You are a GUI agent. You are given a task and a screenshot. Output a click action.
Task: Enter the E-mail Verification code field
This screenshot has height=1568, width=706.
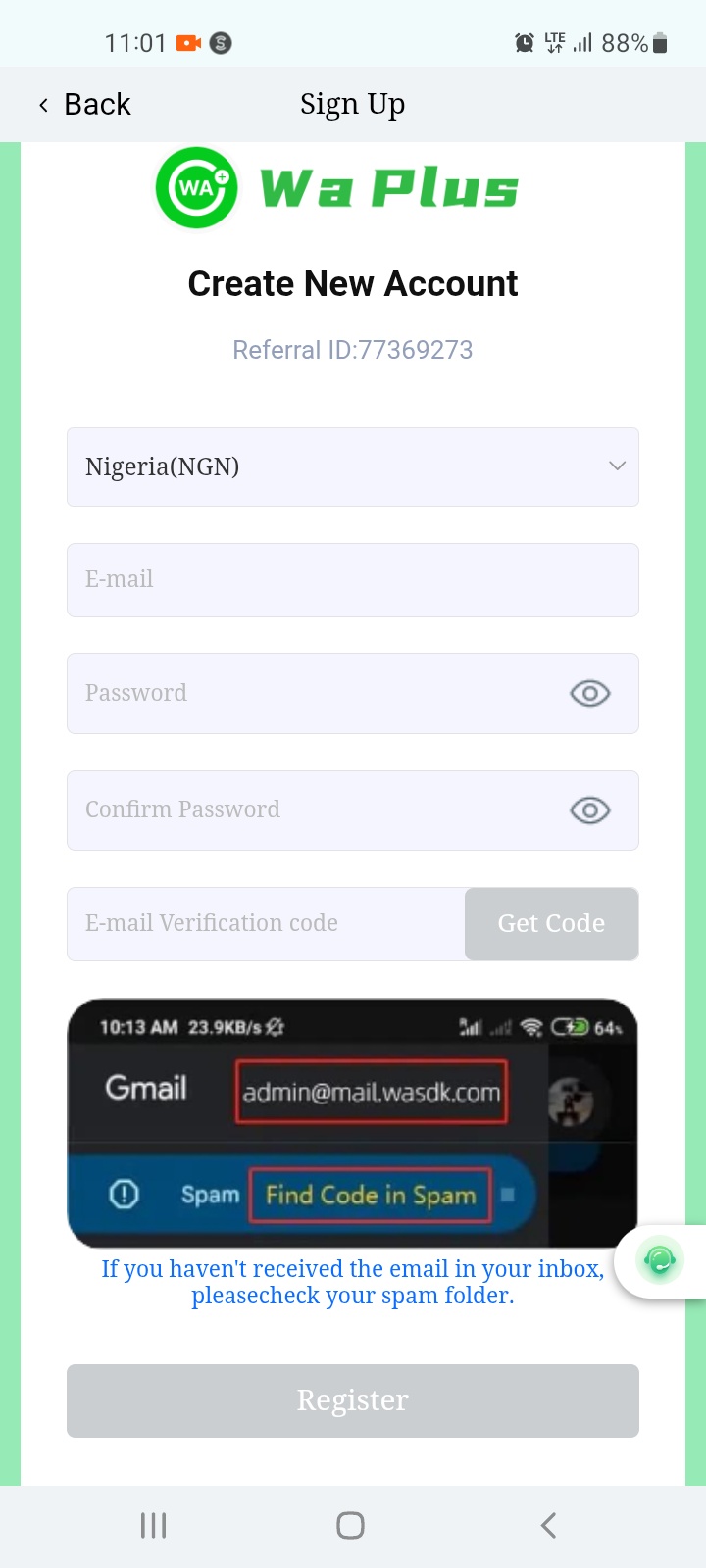[265, 924]
